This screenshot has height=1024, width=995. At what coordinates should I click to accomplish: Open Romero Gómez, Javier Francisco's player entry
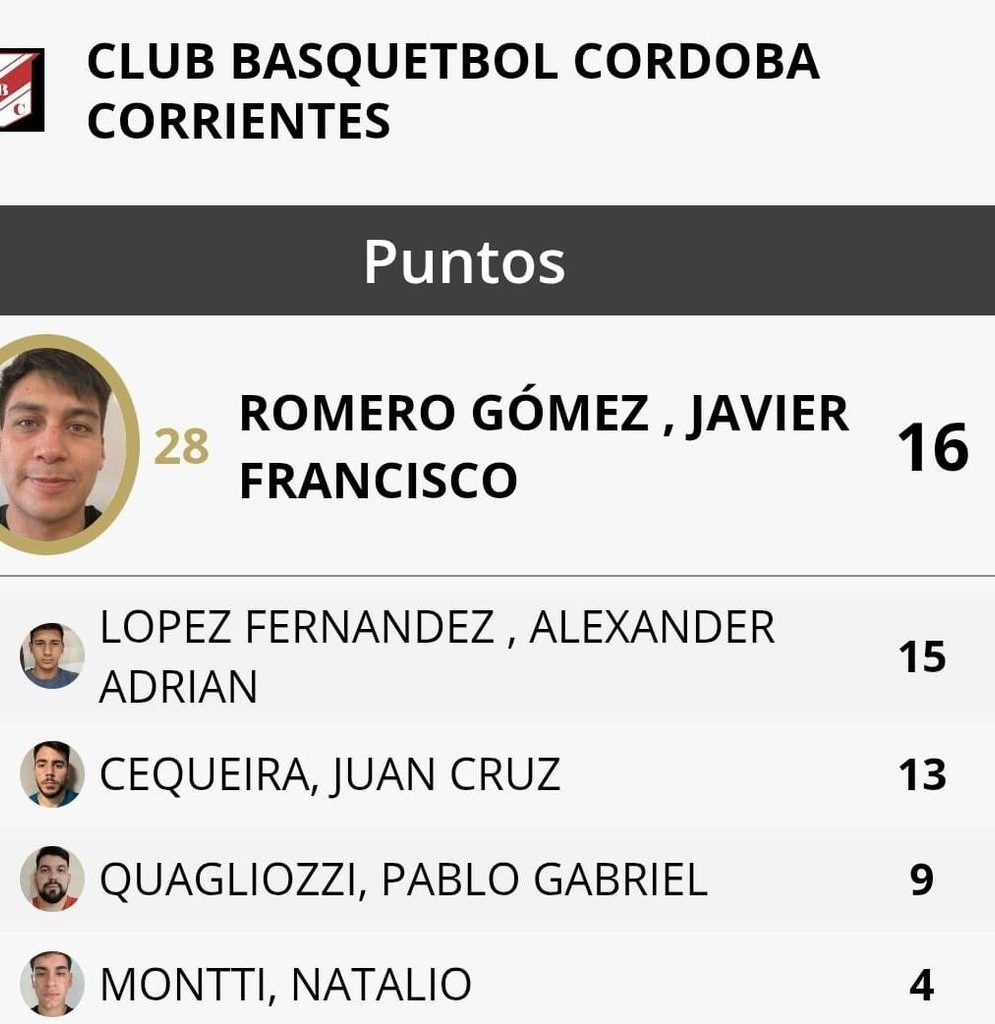pyautogui.click(x=498, y=445)
